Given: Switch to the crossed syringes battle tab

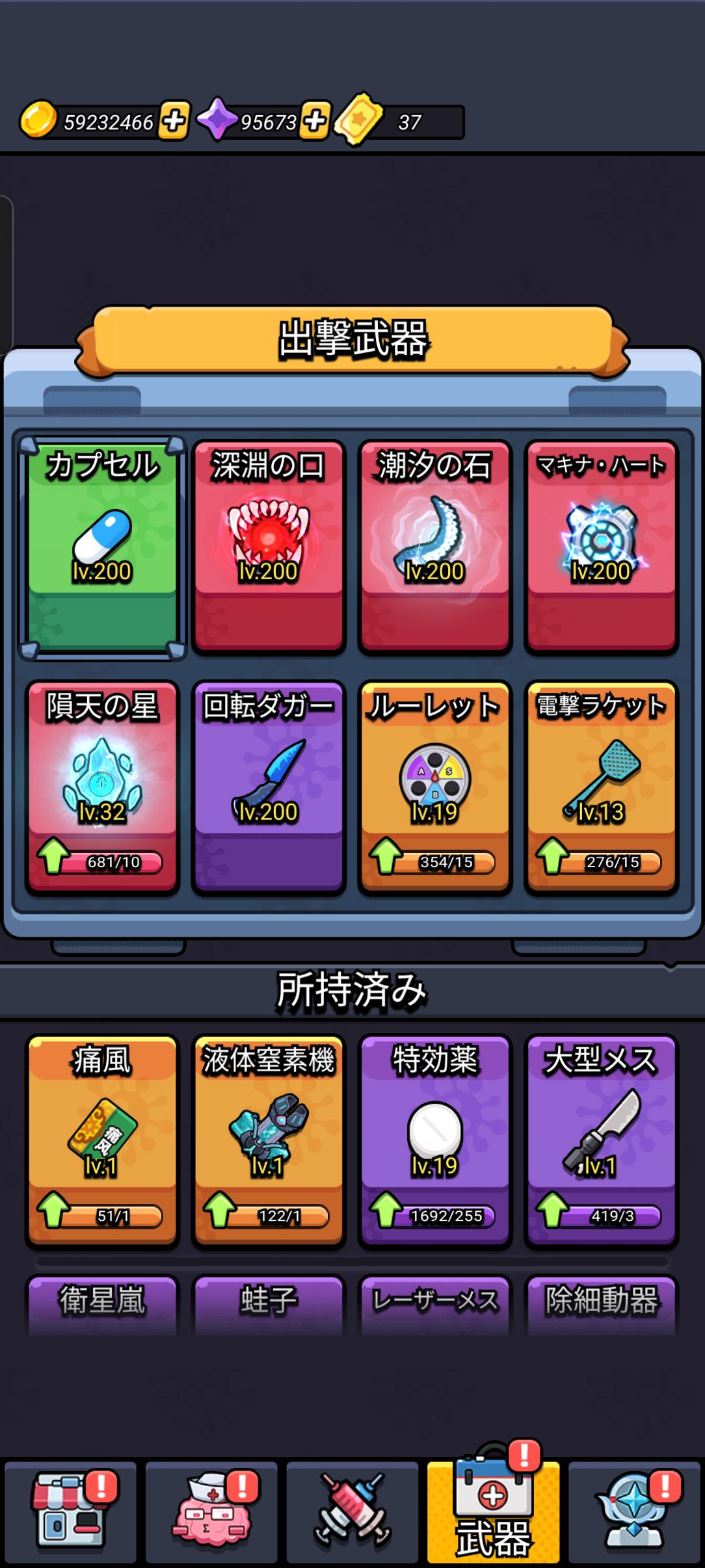Looking at the screenshot, I should tap(352, 1511).
